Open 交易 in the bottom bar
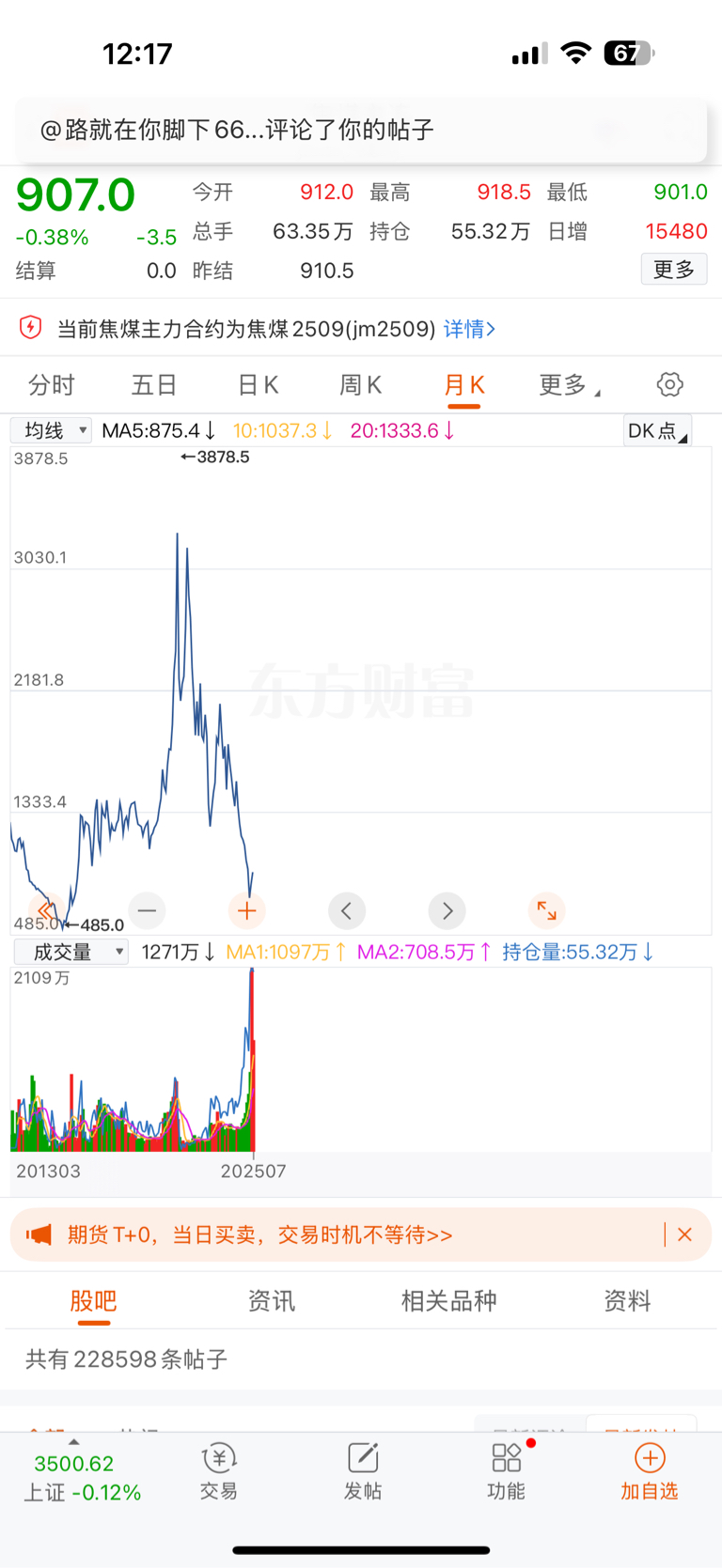 [x=219, y=1471]
